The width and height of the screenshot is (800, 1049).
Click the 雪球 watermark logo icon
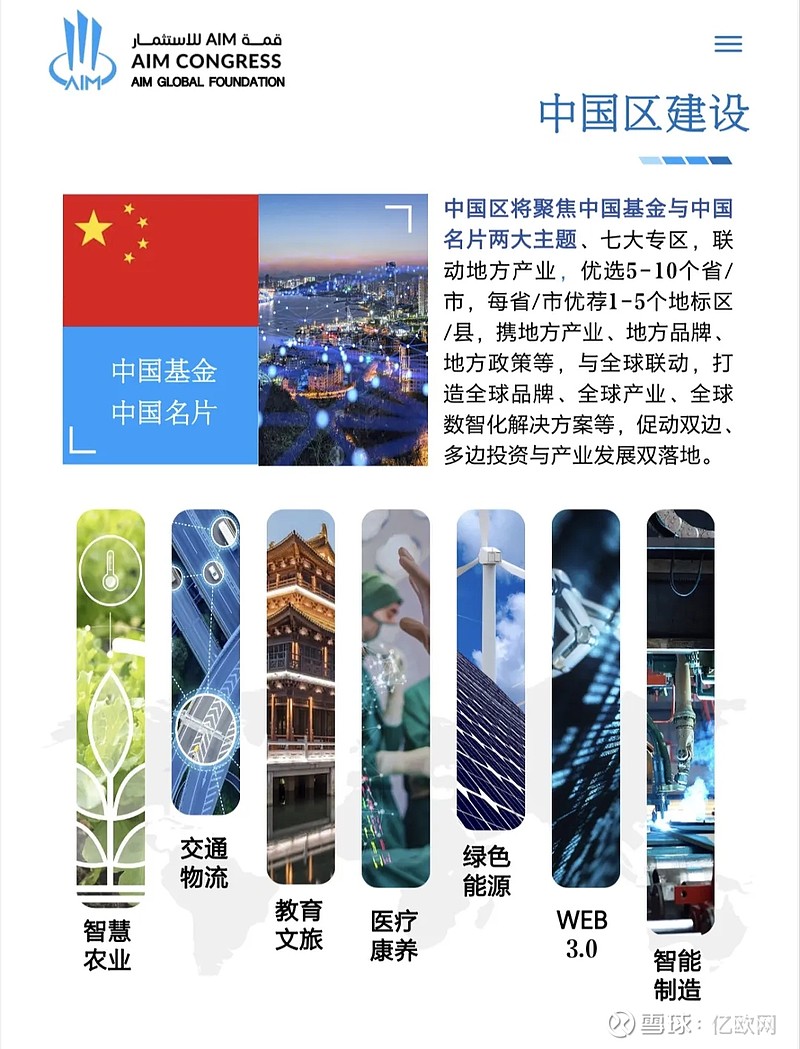click(x=620, y=1030)
